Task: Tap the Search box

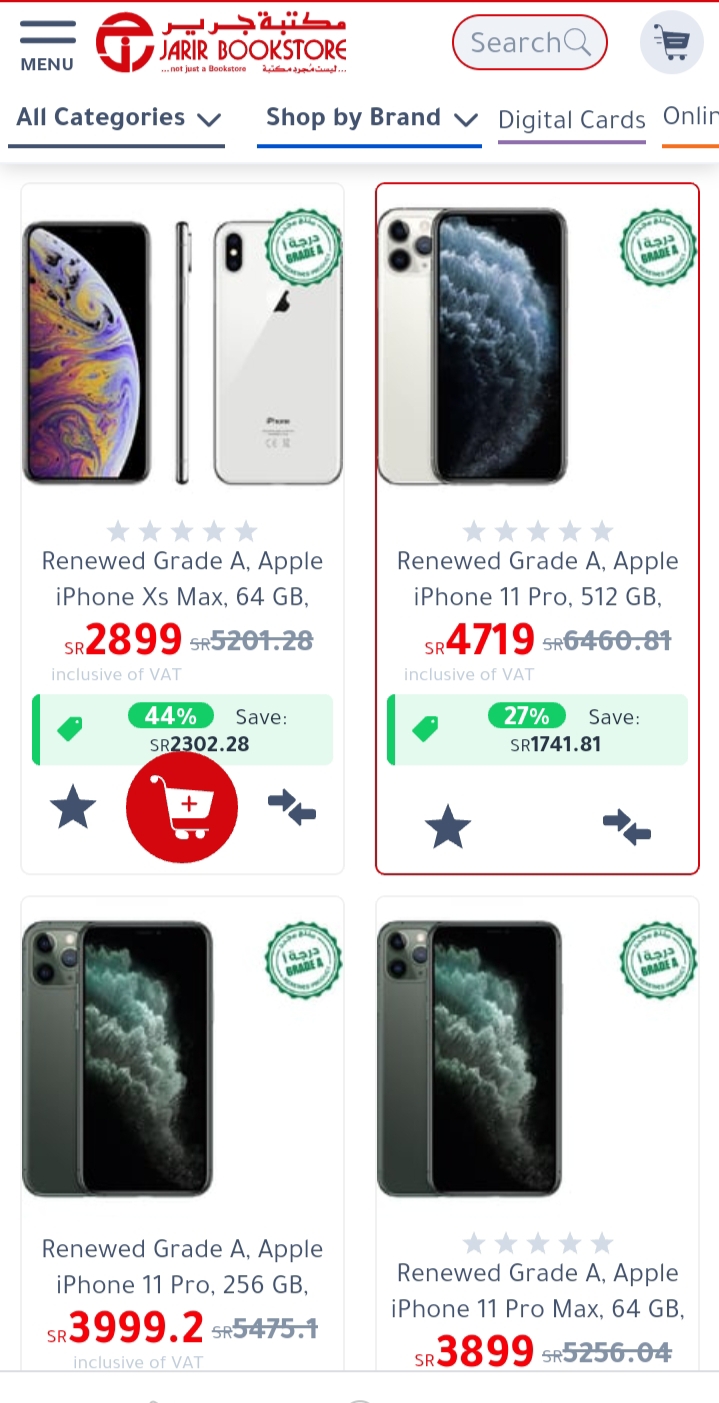Action: click(x=530, y=42)
